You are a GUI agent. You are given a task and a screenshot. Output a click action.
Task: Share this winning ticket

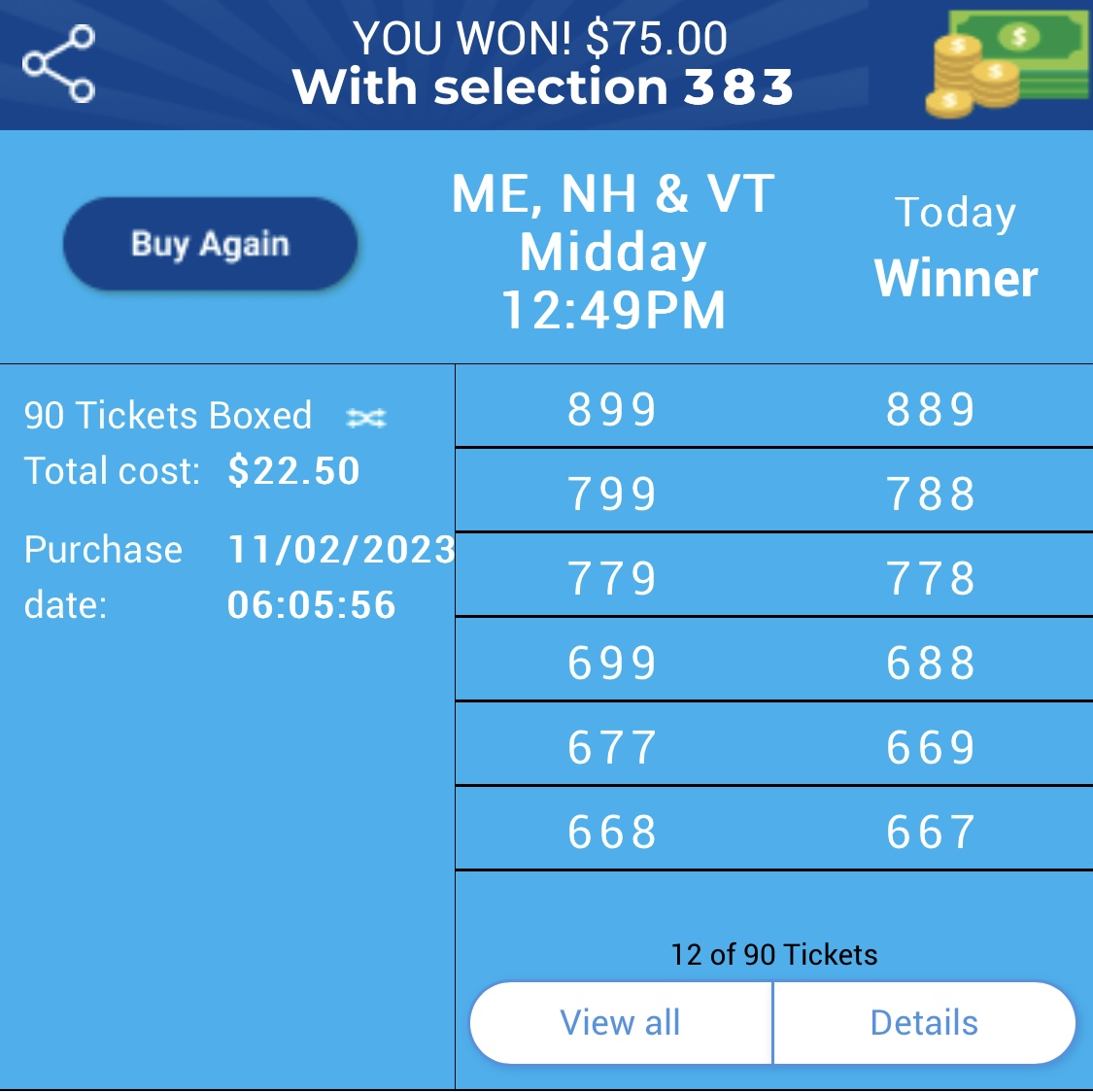point(58,63)
